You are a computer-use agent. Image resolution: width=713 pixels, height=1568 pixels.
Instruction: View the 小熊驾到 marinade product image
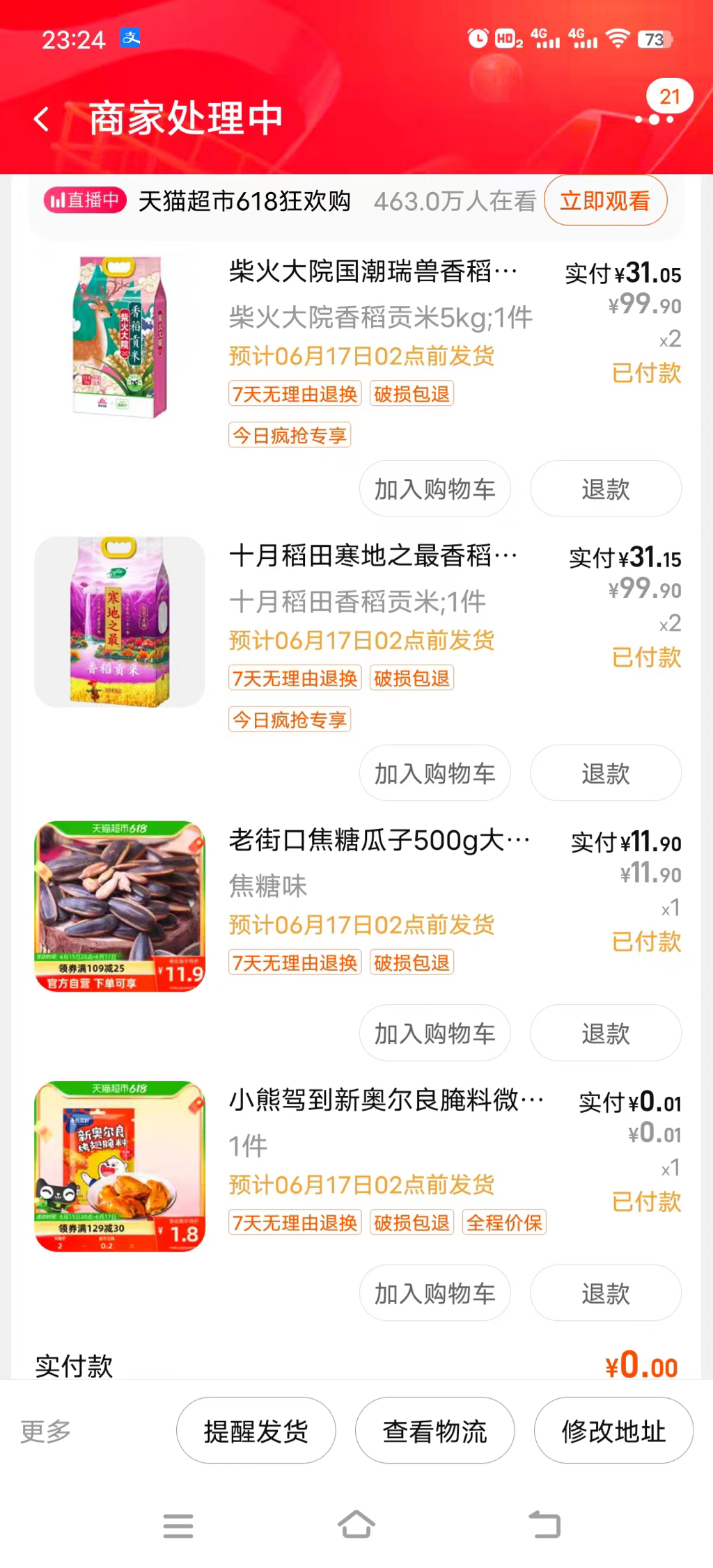[x=120, y=1166]
